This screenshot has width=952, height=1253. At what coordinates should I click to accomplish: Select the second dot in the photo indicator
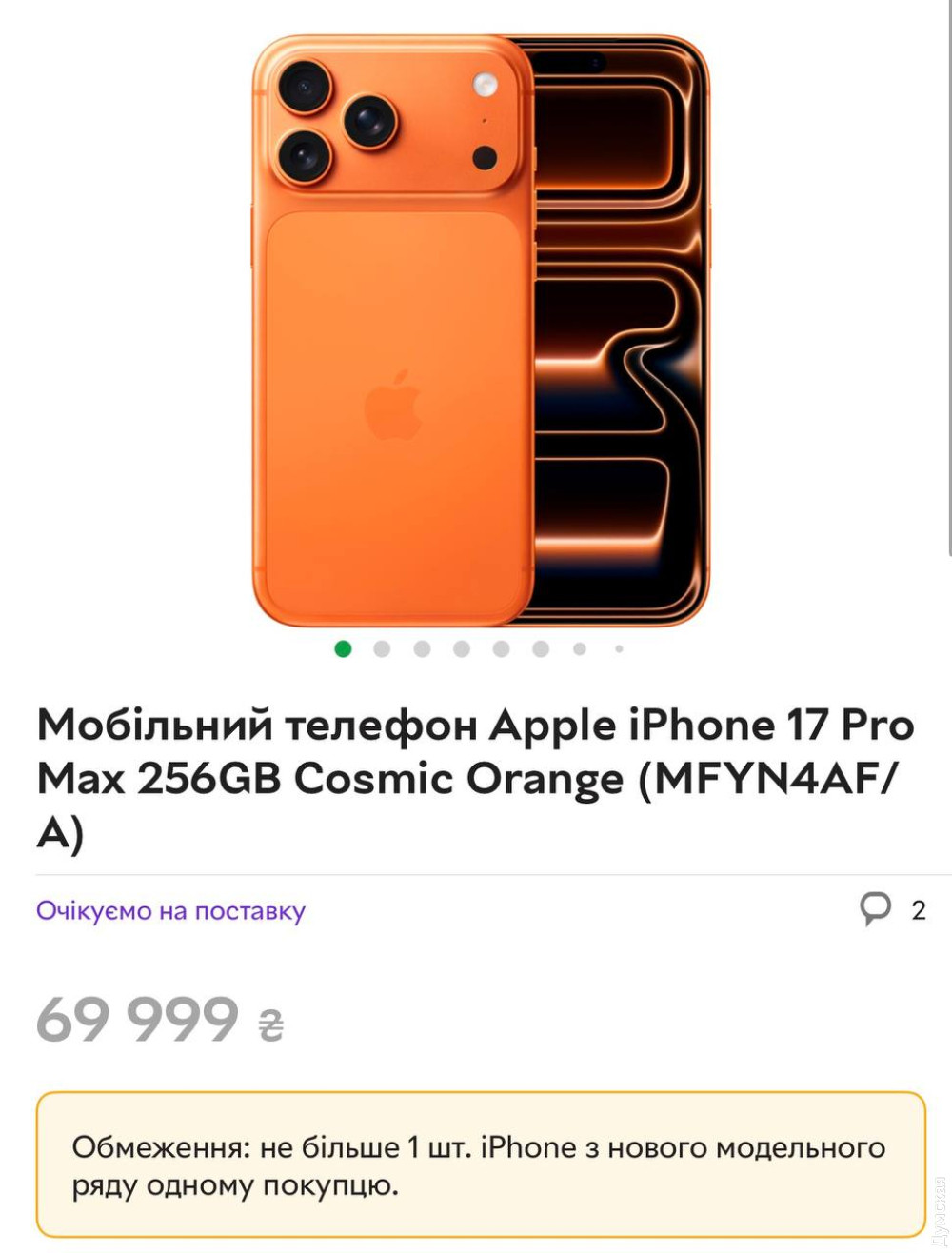[382, 649]
